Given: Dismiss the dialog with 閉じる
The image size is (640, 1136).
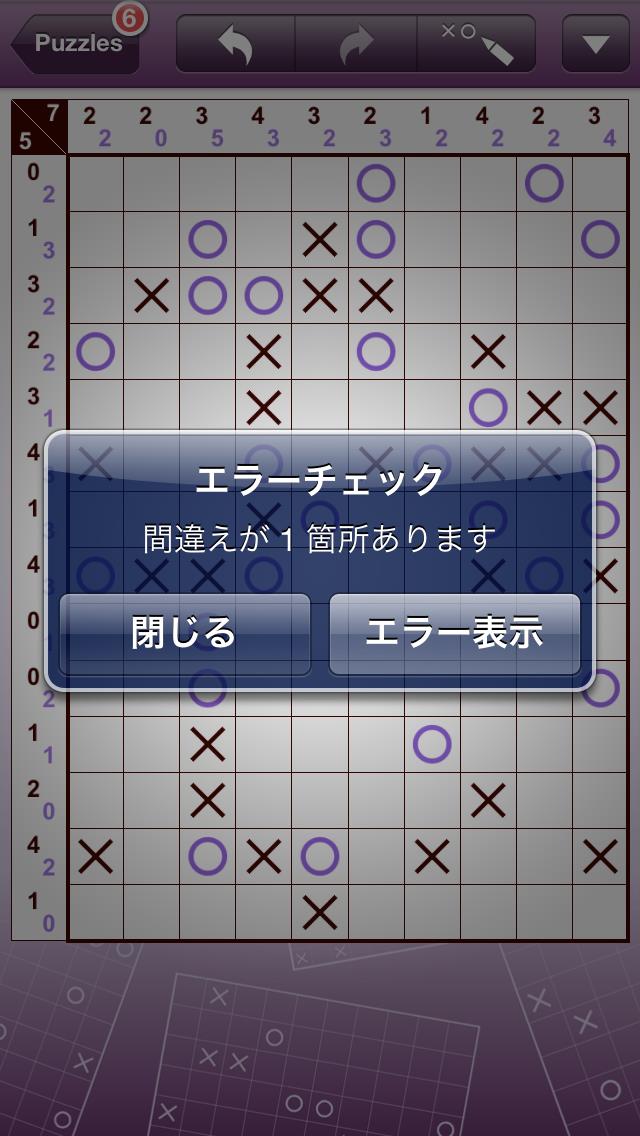Looking at the screenshot, I should 185,634.
